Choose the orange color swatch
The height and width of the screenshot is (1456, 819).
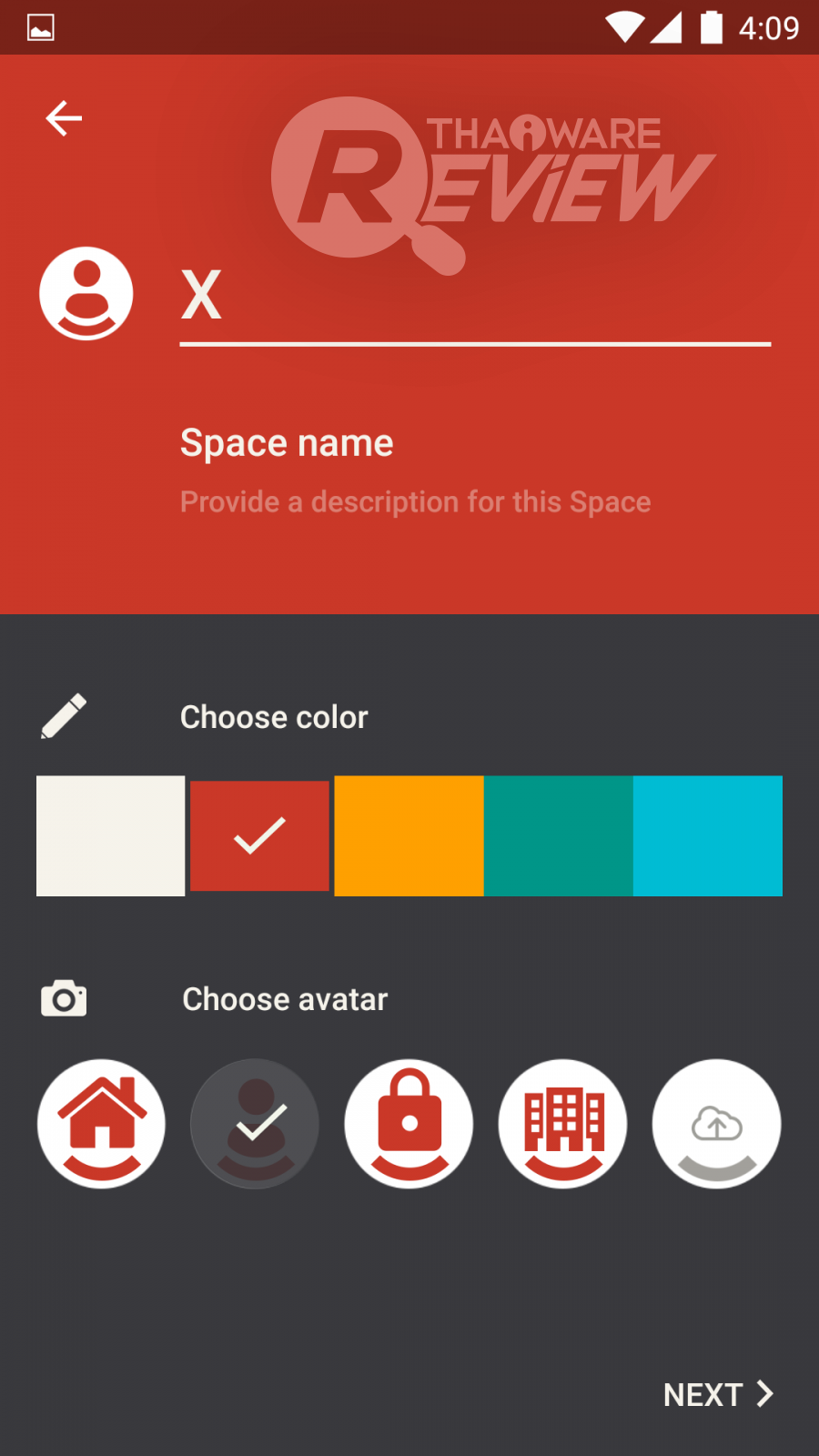tap(409, 835)
